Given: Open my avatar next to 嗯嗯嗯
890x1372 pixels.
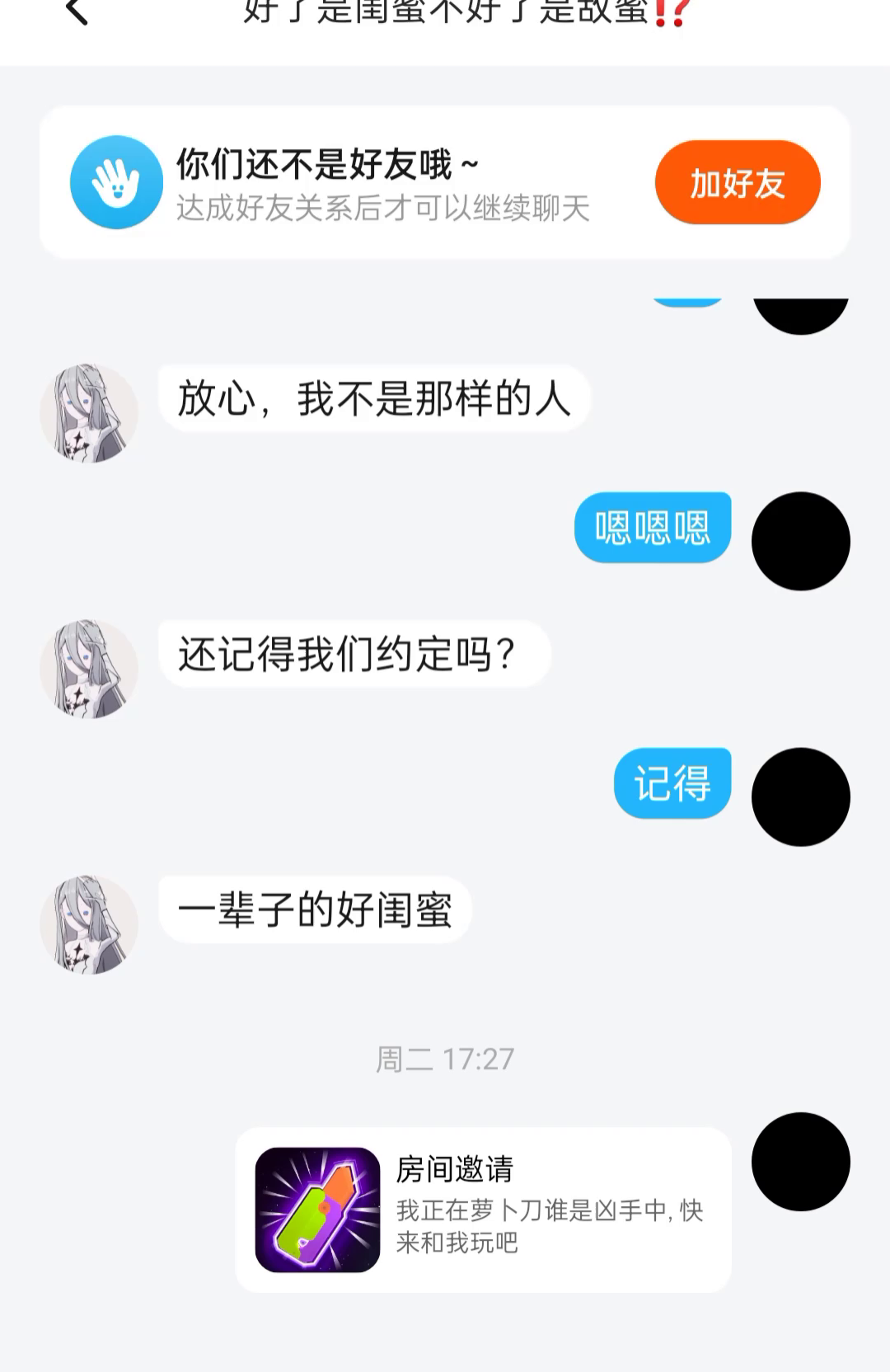Looking at the screenshot, I should click(x=800, y=541).
